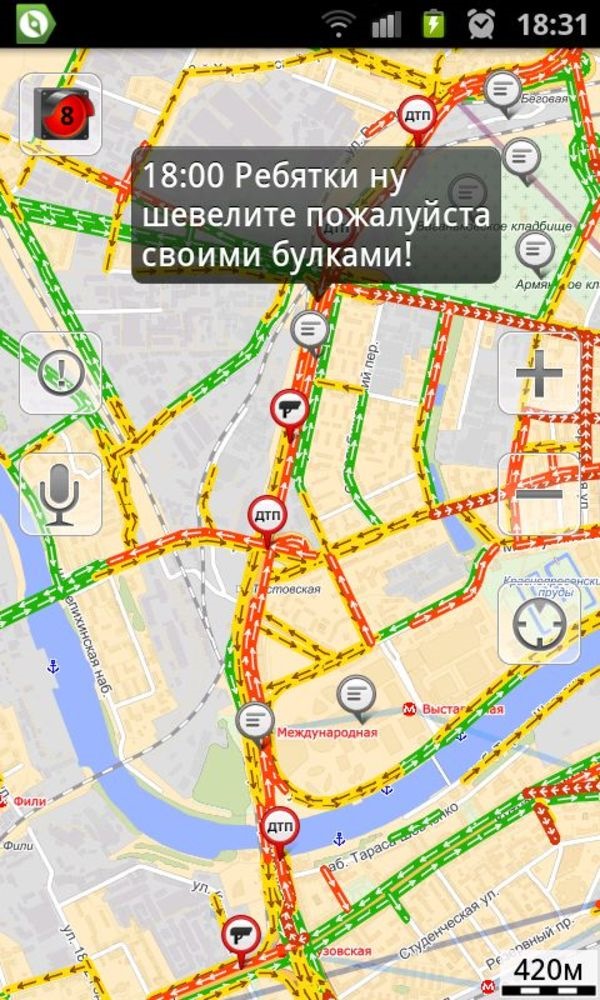Tap the open comment bubble about 18:00
The height and width of the screenshot is (1000, 600).
(x=316, y=215)
